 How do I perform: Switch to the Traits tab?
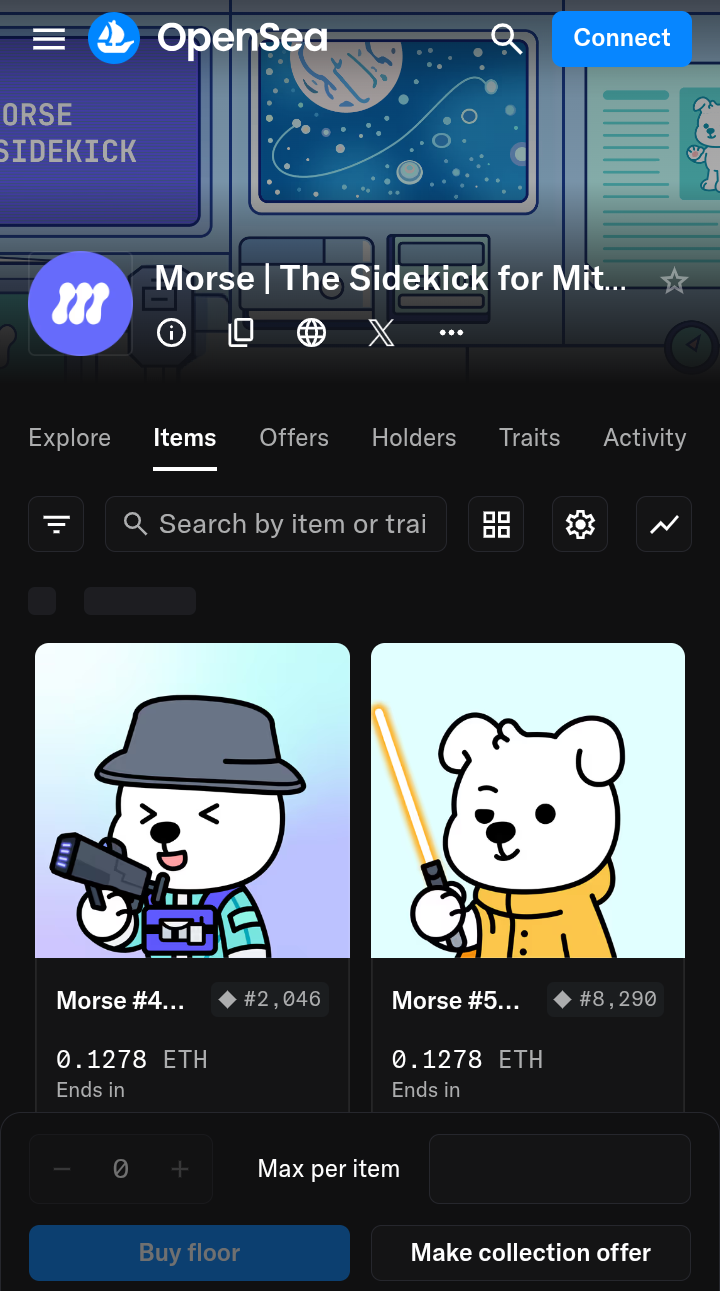click(529, 438)
